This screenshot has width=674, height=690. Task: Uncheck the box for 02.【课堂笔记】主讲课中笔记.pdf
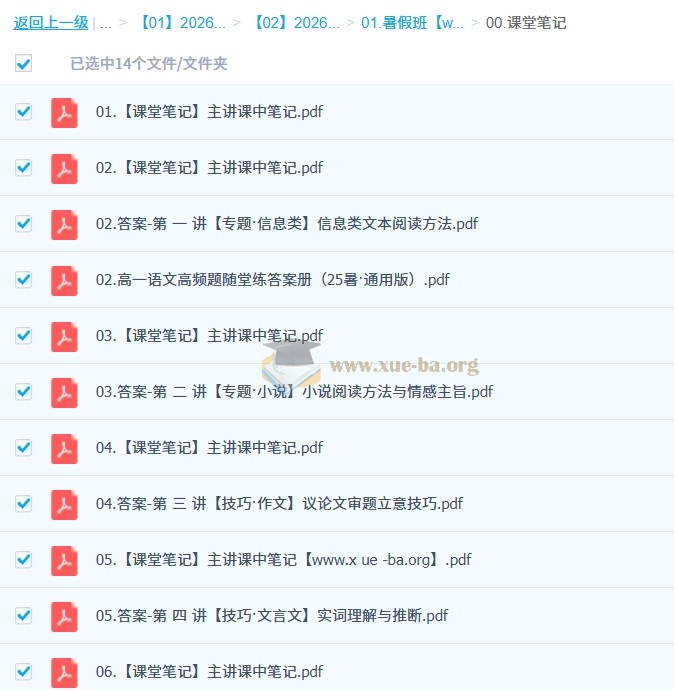point(24,168)
